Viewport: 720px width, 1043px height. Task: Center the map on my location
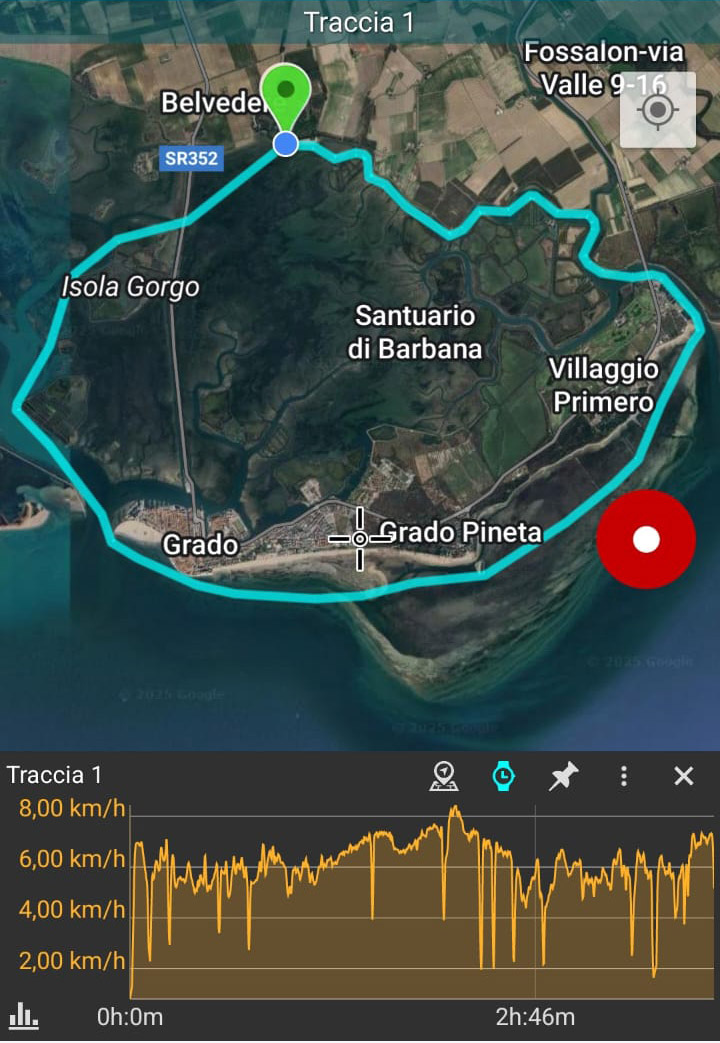pos(657,110)
